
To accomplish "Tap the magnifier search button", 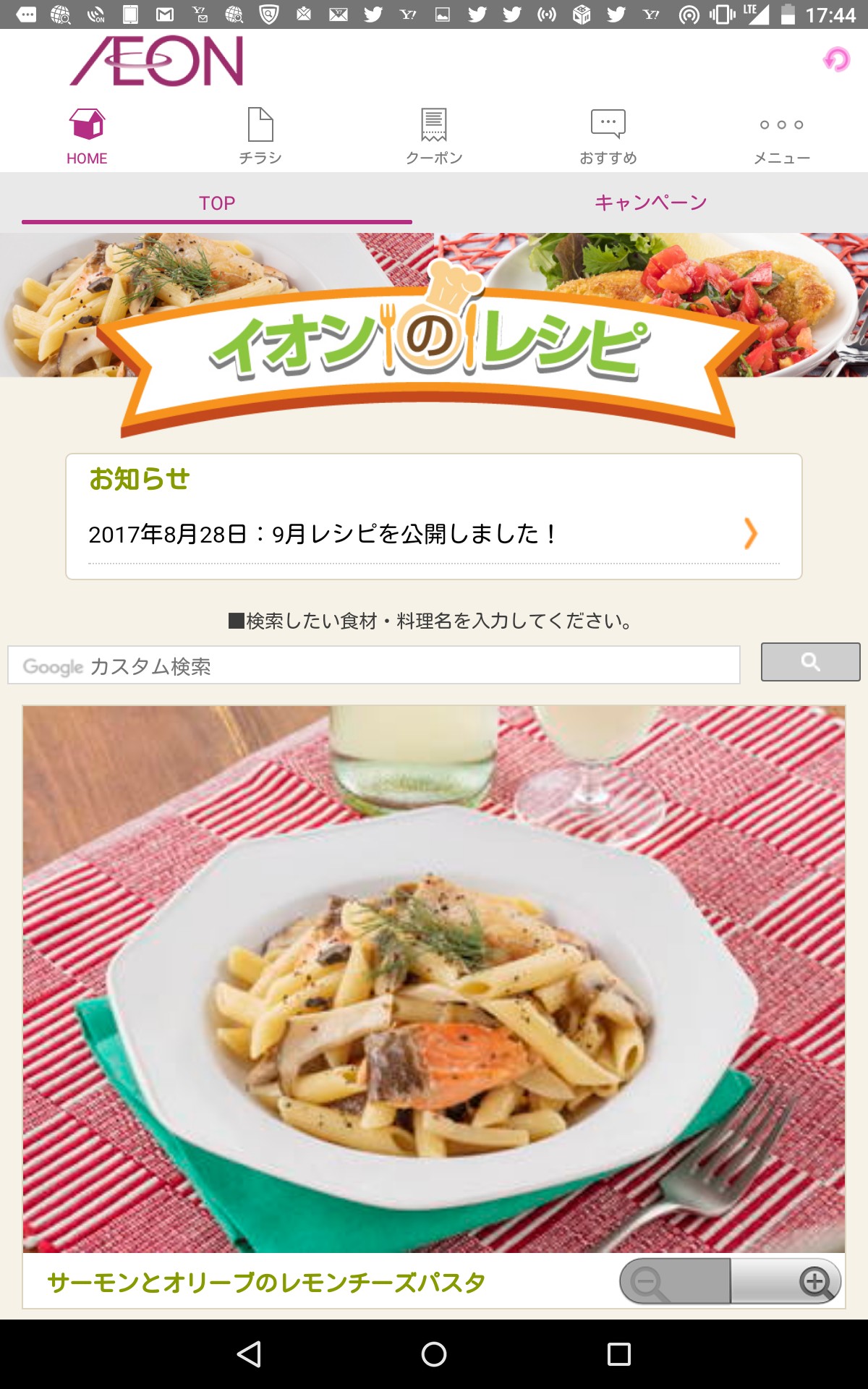I will point(810,662).
